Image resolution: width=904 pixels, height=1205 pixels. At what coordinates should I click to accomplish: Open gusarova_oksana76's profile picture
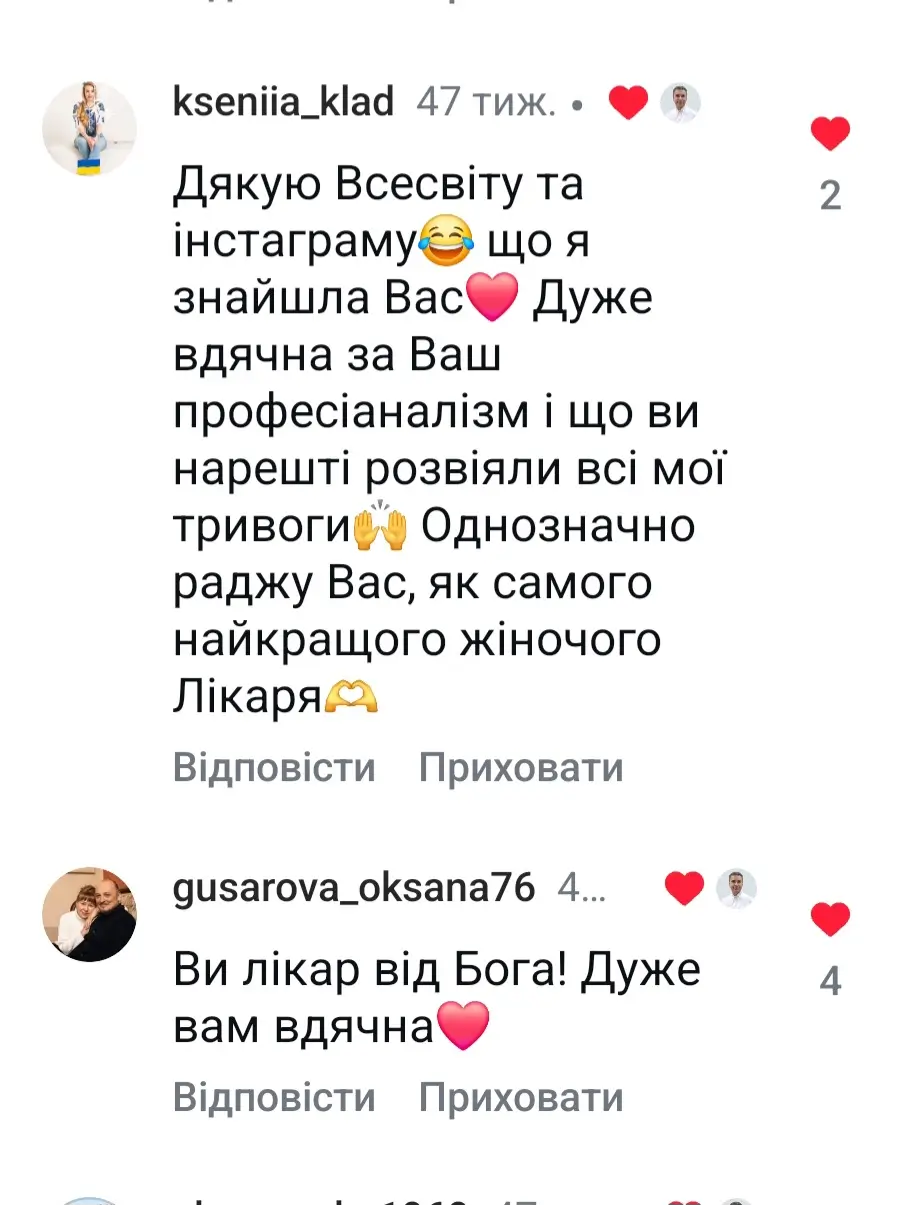(x=88, y=914)
